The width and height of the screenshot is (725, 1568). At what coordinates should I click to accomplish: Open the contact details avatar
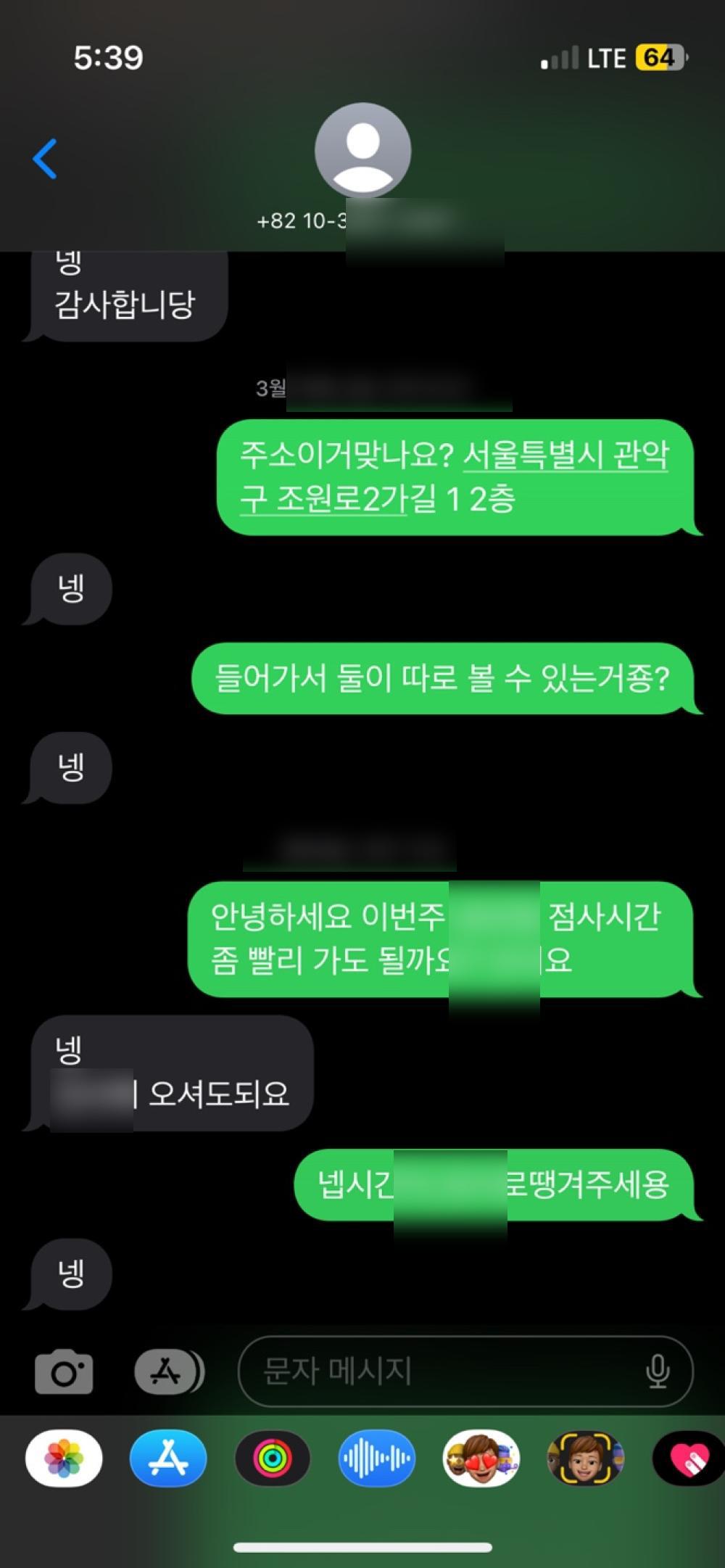pyautogui.click(x=362, y=150)
